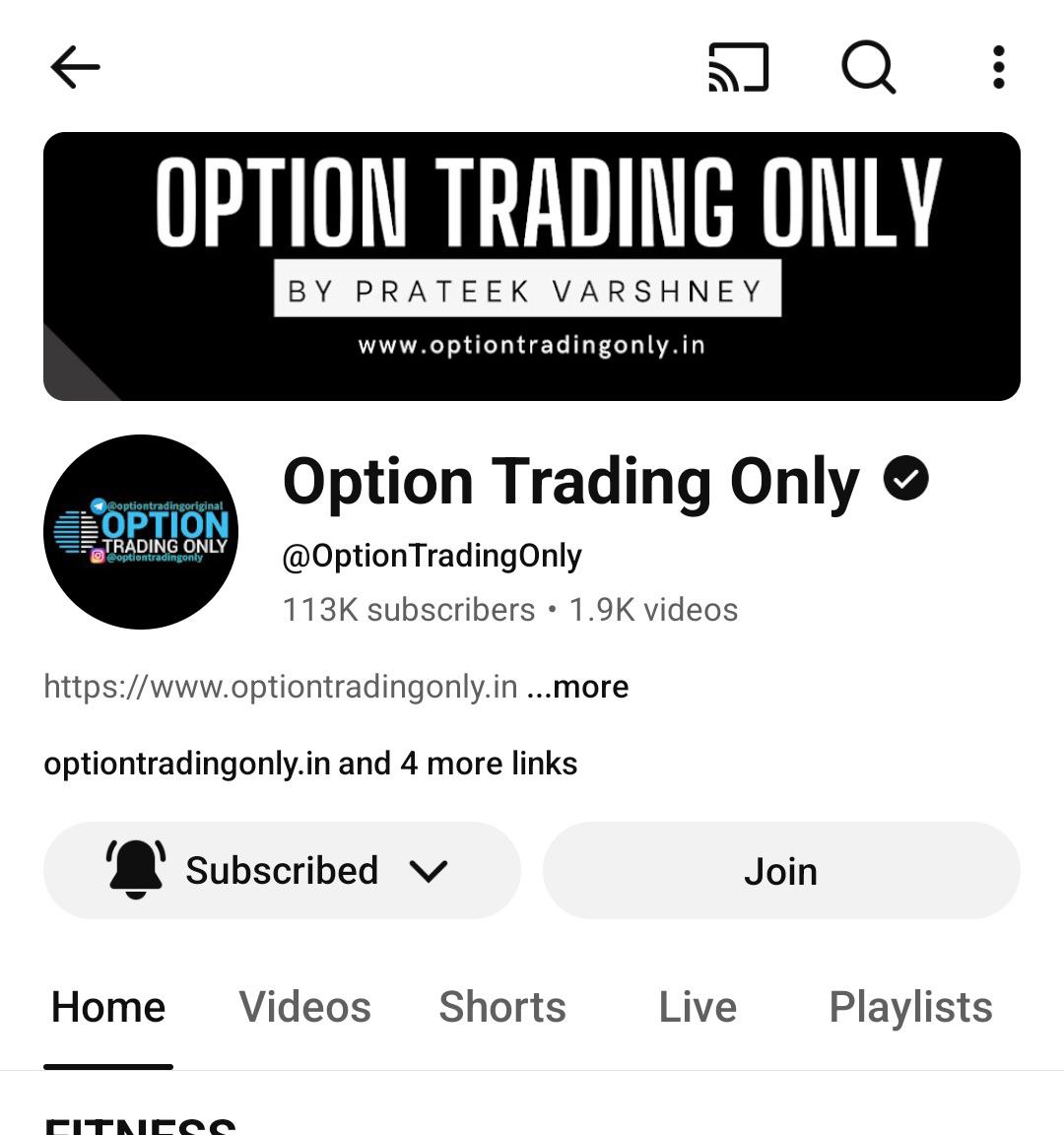Change notification preference using Subscribed chevron
Viewport: 1064px width, 1135px height.
pos(428,870)
